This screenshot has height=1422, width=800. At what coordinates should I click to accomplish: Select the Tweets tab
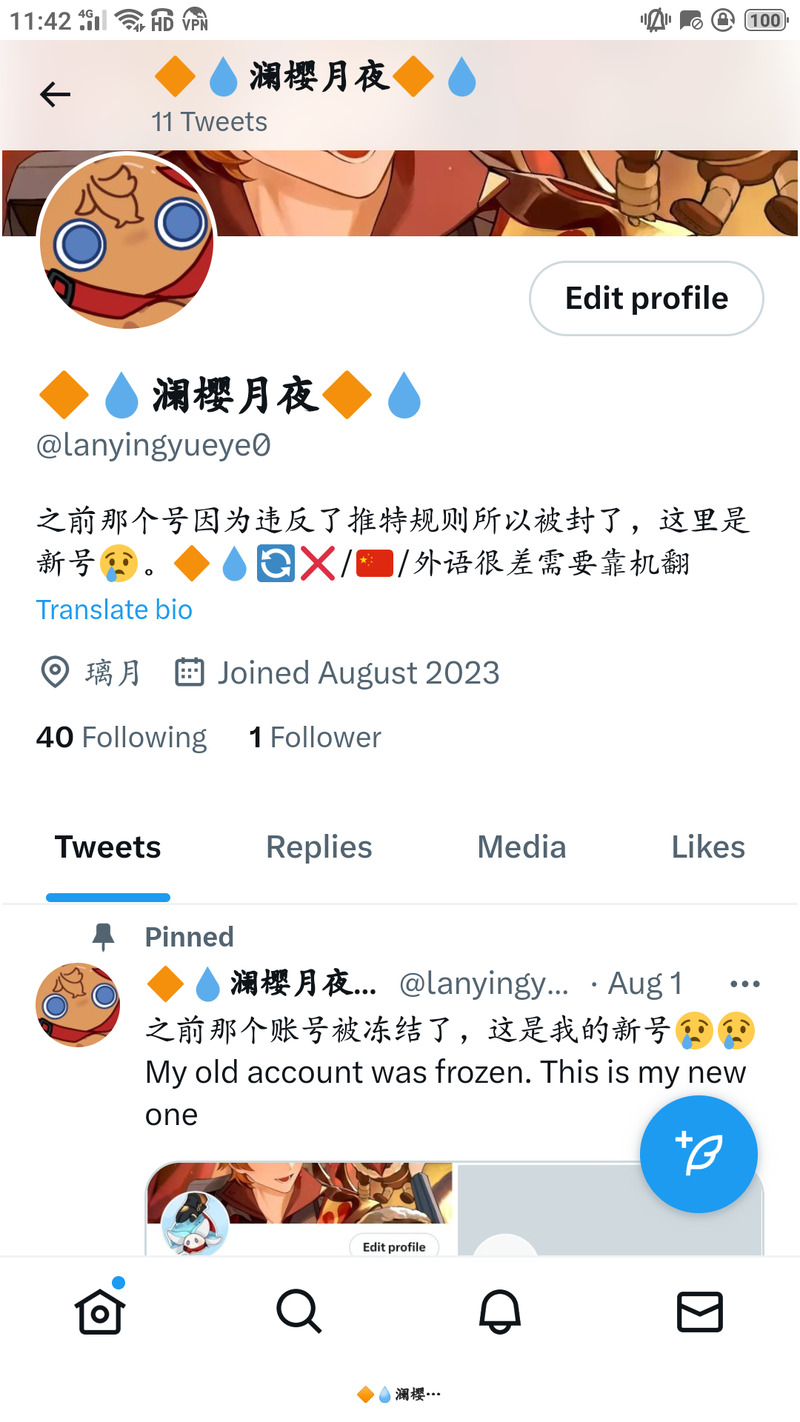click(x=108, y=847)
